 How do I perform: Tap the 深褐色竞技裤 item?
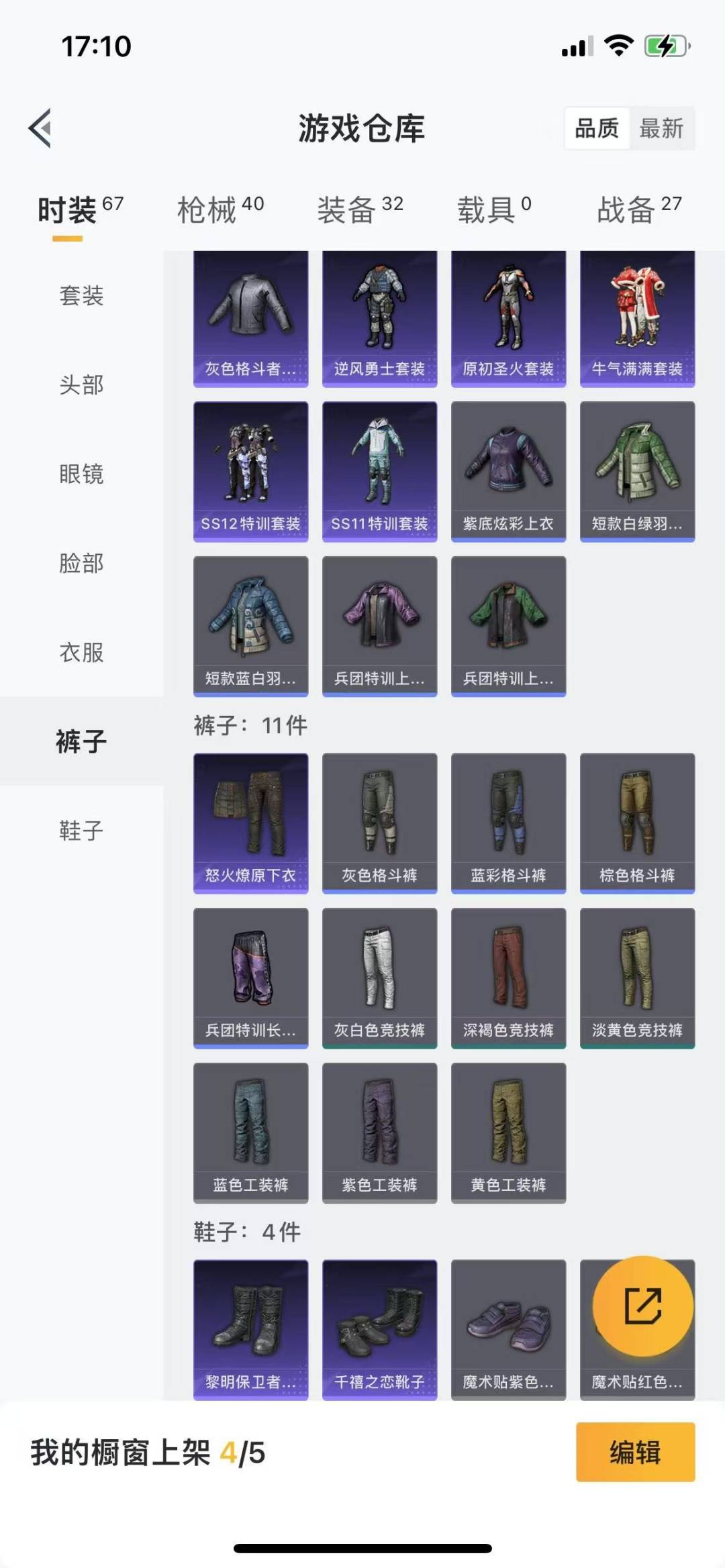[508, 978]
